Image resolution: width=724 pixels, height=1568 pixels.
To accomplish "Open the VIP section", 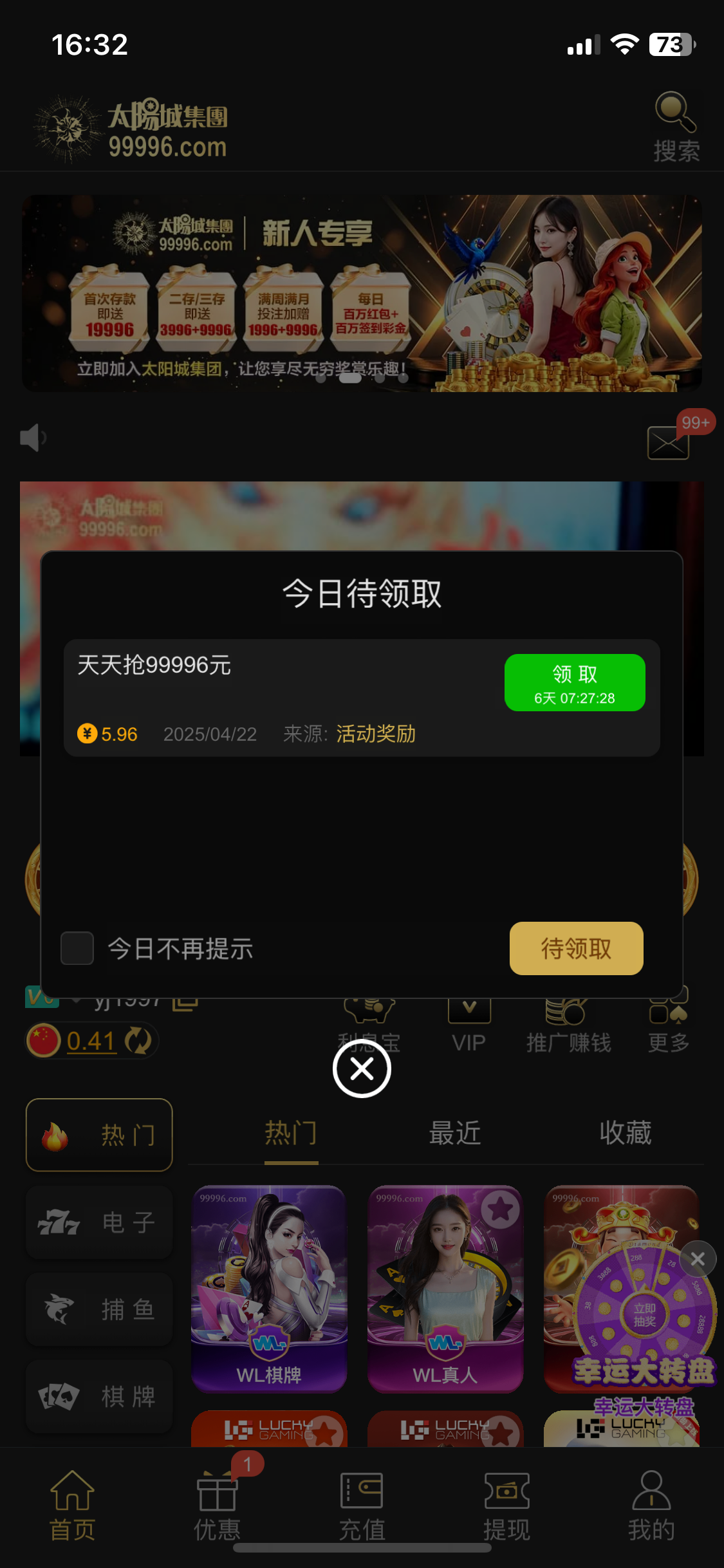I will tap(469, 1025).
